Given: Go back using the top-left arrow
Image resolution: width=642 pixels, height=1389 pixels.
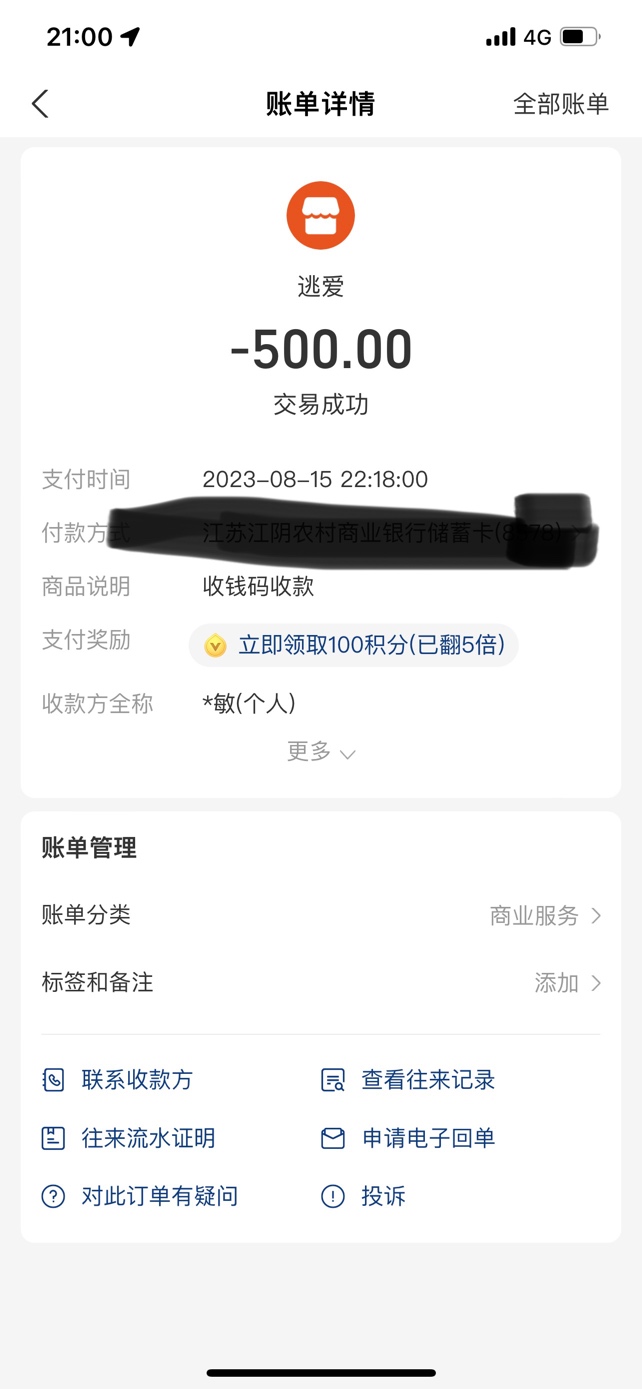Looking at the screenshot, I should pyautogui.click(x=40, y=104).
